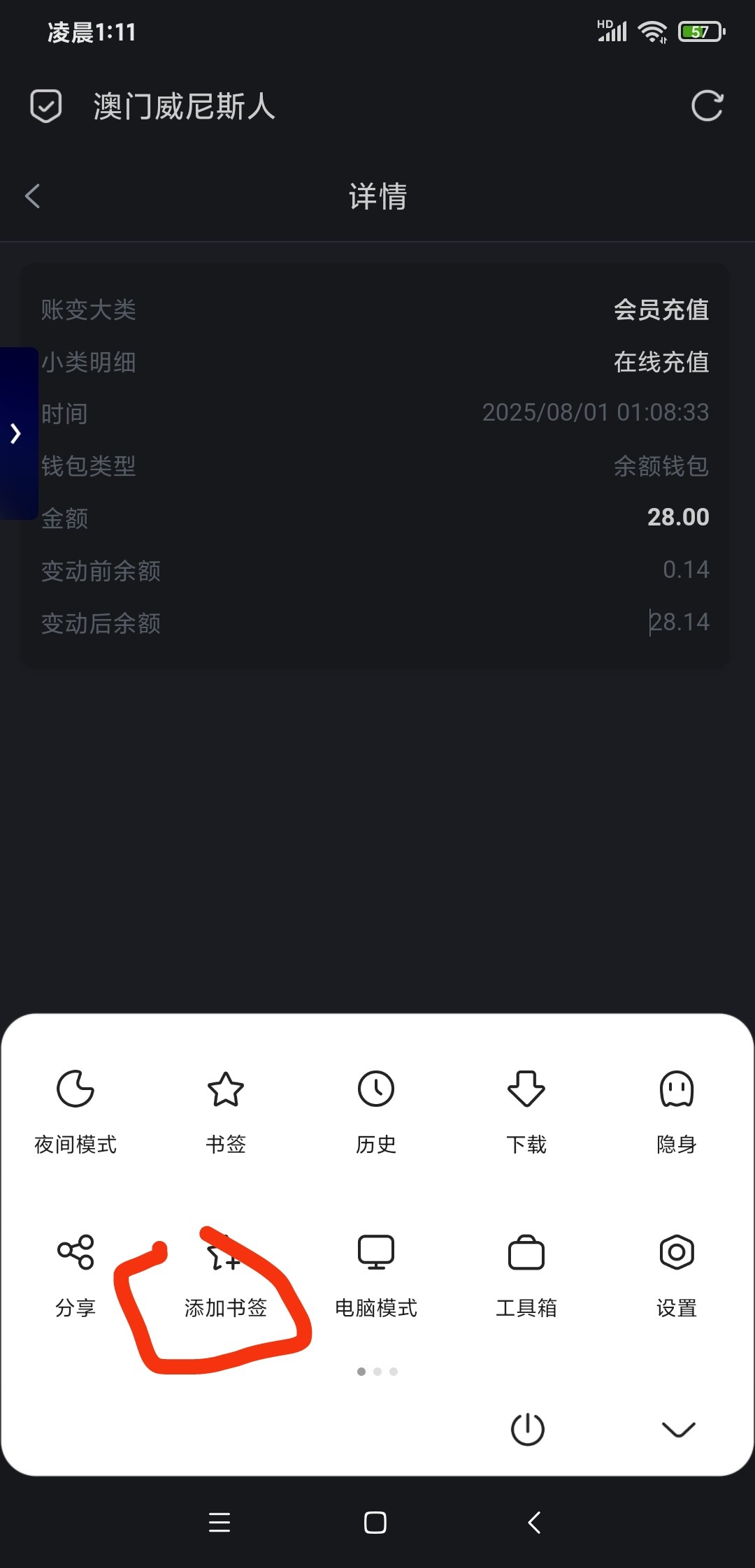Image resolution: width=755 pixels, height=1568 pixels.
Task: Collapse the menu with the down chevron
Action: (678, 1429)
